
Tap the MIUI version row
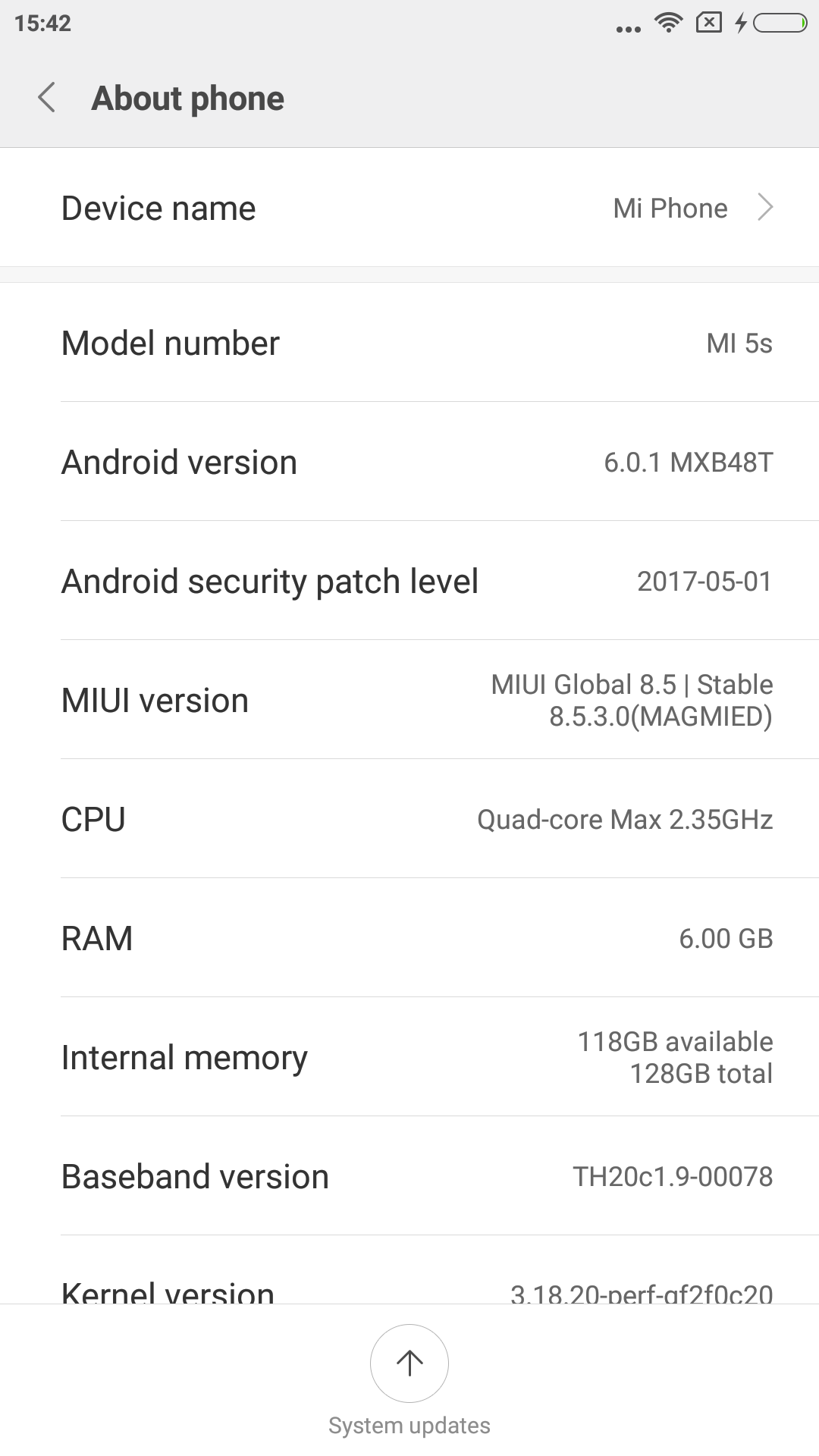tap(409, 700)
